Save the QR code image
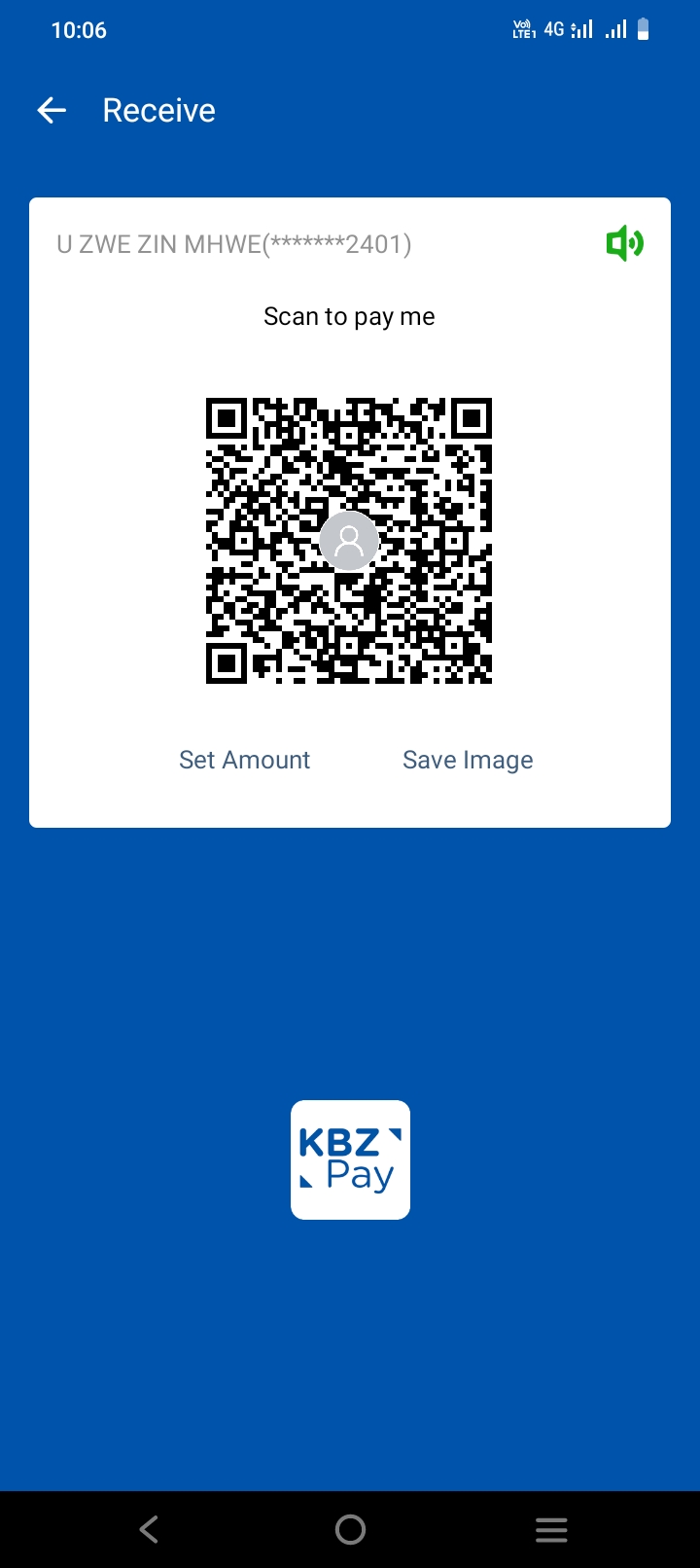The height and width of the screenshot is (1568, 700). 468,760
